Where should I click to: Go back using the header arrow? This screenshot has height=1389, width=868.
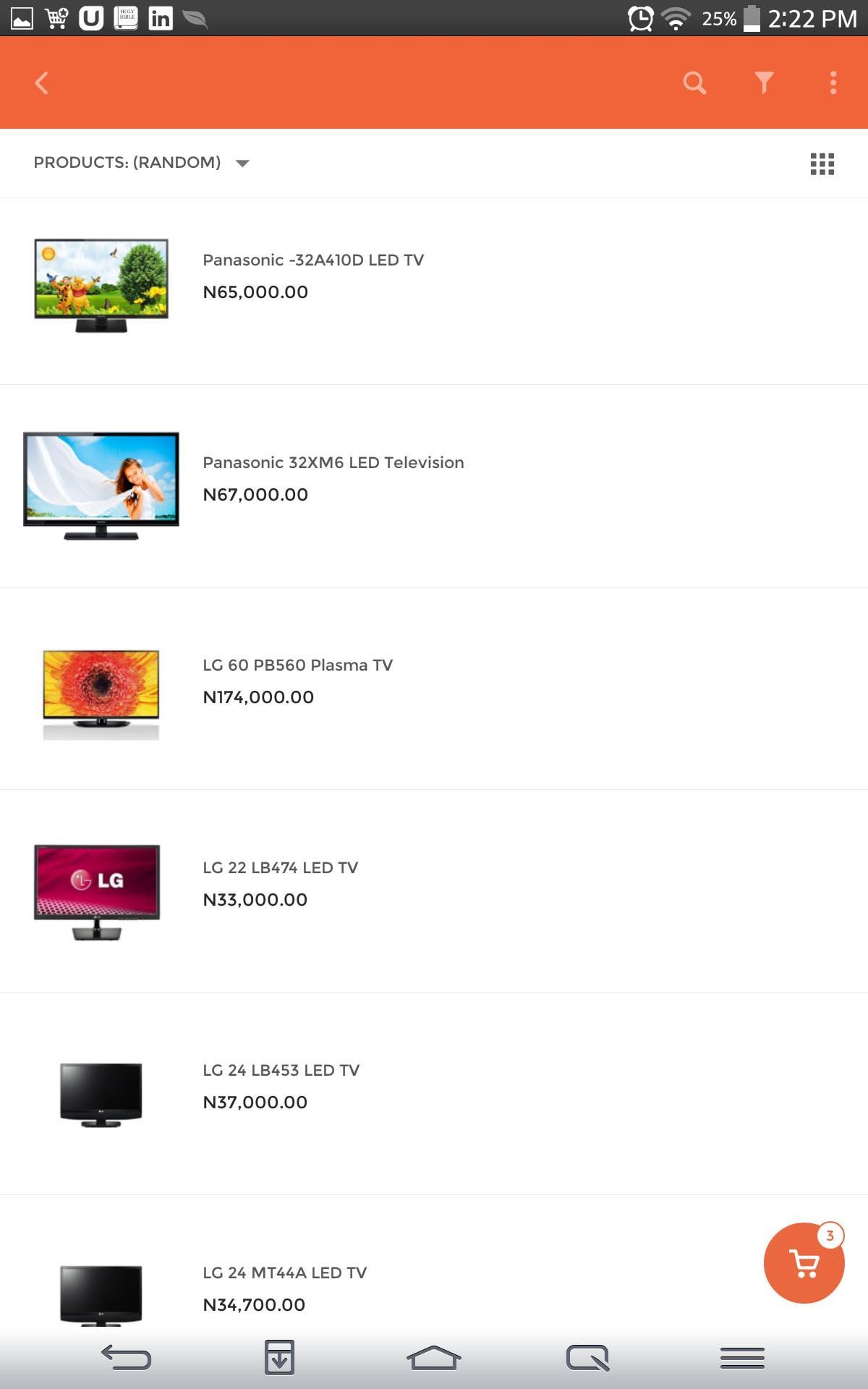pos(42,82)
